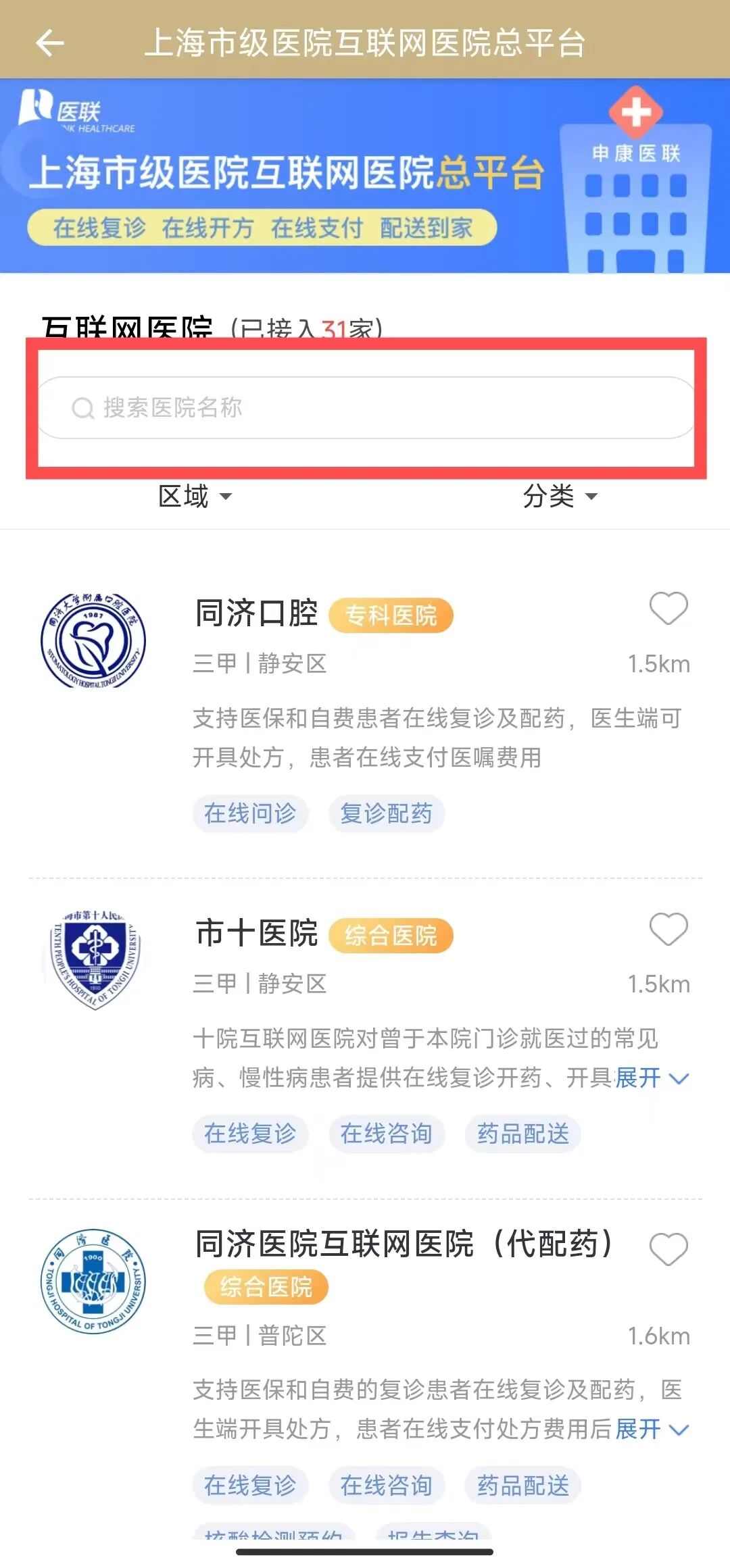This screenshot has height=1568, width=730.
Task: Select 药品配送 under 同济医院互联网医院
Action: point(523,1485)
